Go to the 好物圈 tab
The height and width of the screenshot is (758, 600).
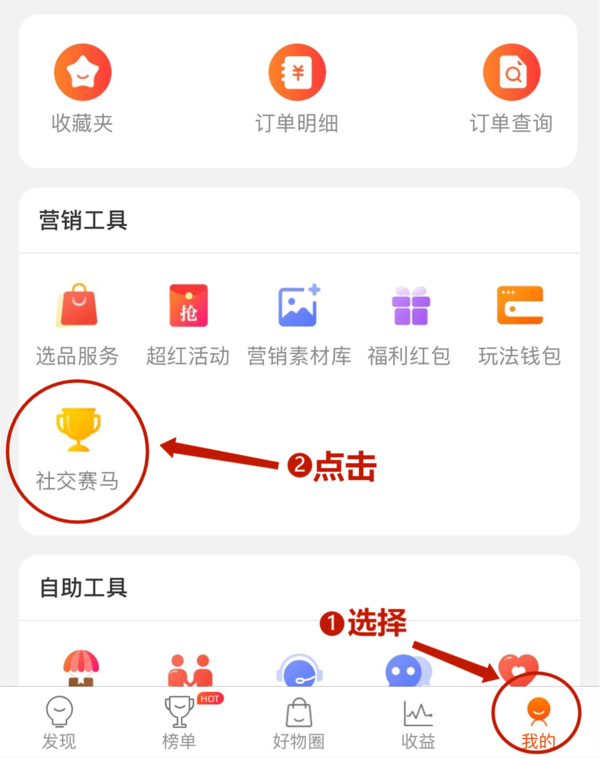pos(298,723)
